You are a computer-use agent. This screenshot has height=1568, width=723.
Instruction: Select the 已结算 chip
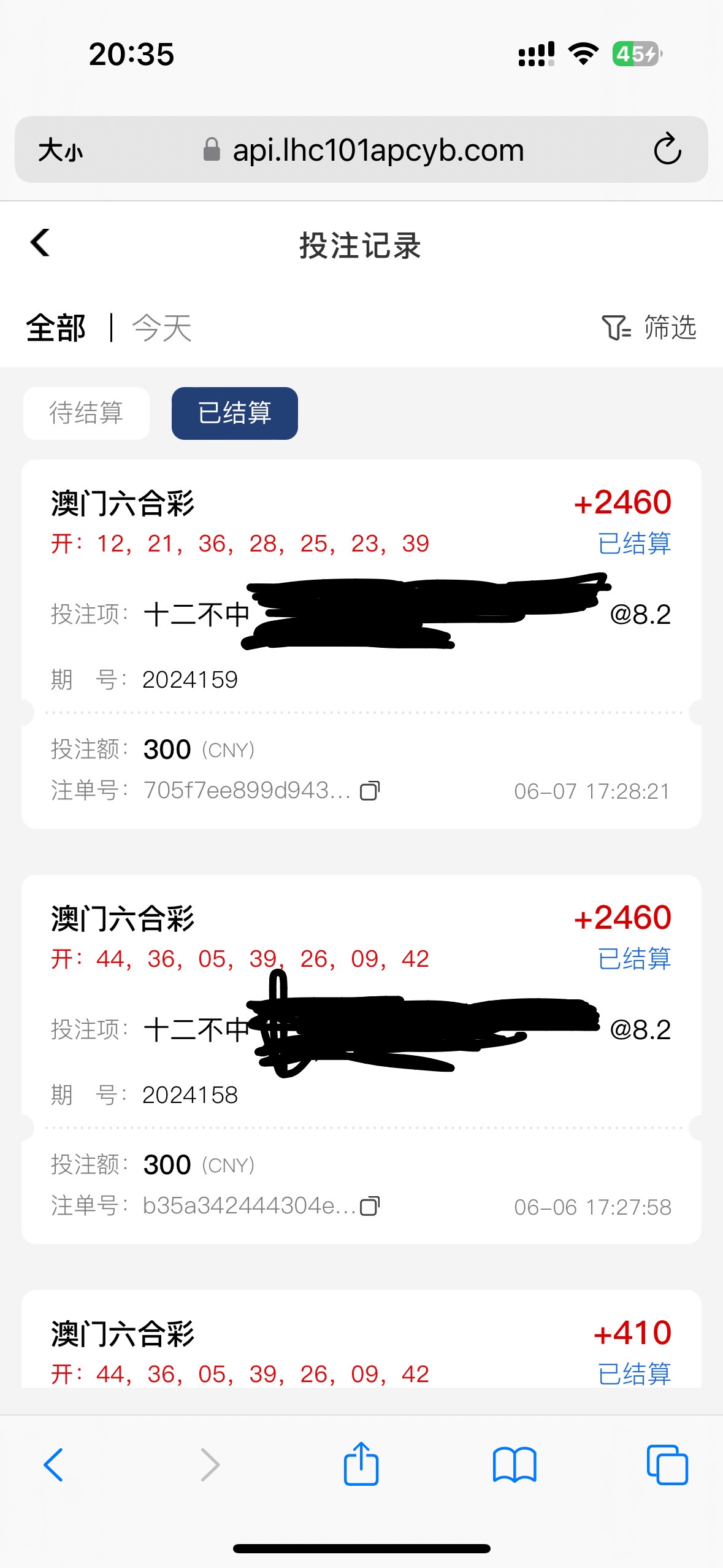click(x=234, y=413)
